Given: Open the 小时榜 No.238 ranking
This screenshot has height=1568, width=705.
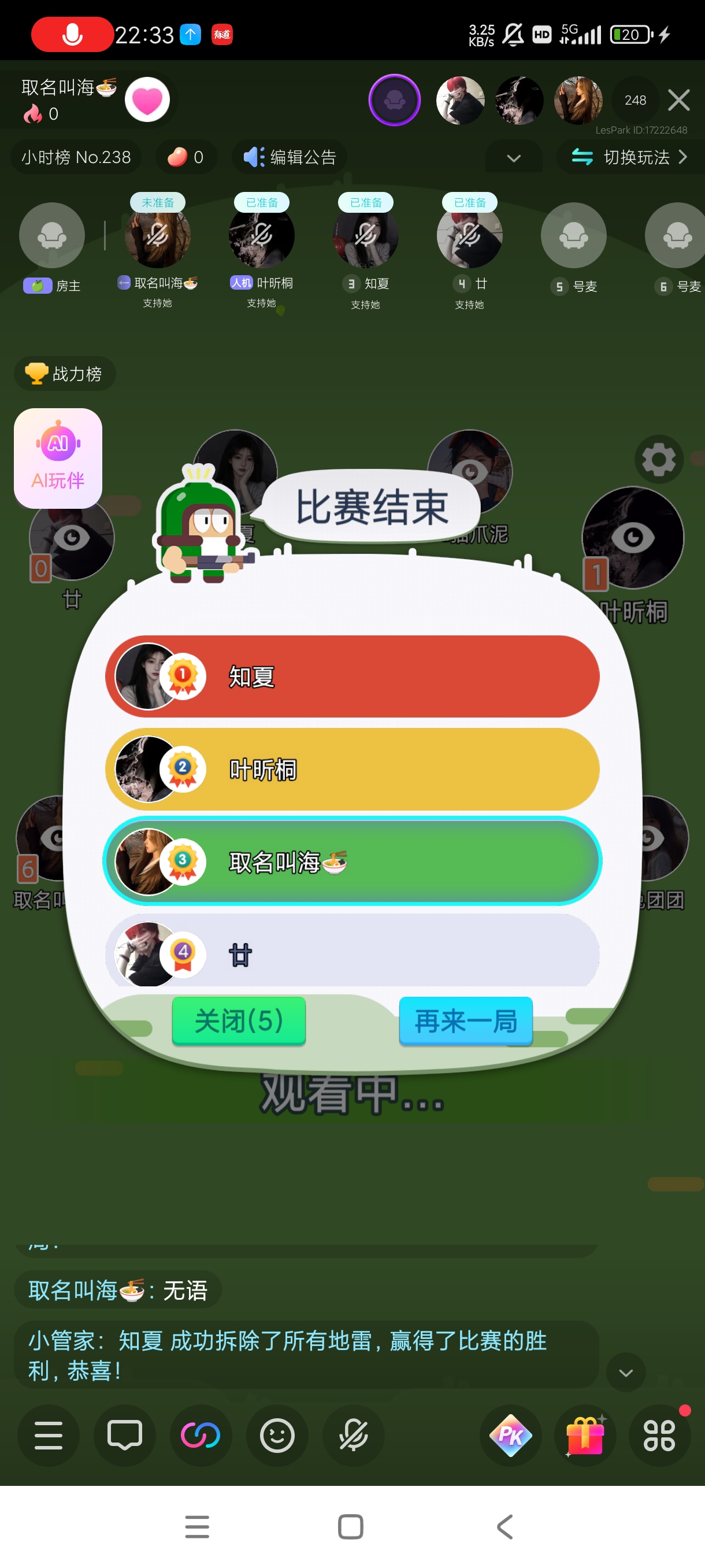Looking at the screenshot, I should [x=76, y=157].
